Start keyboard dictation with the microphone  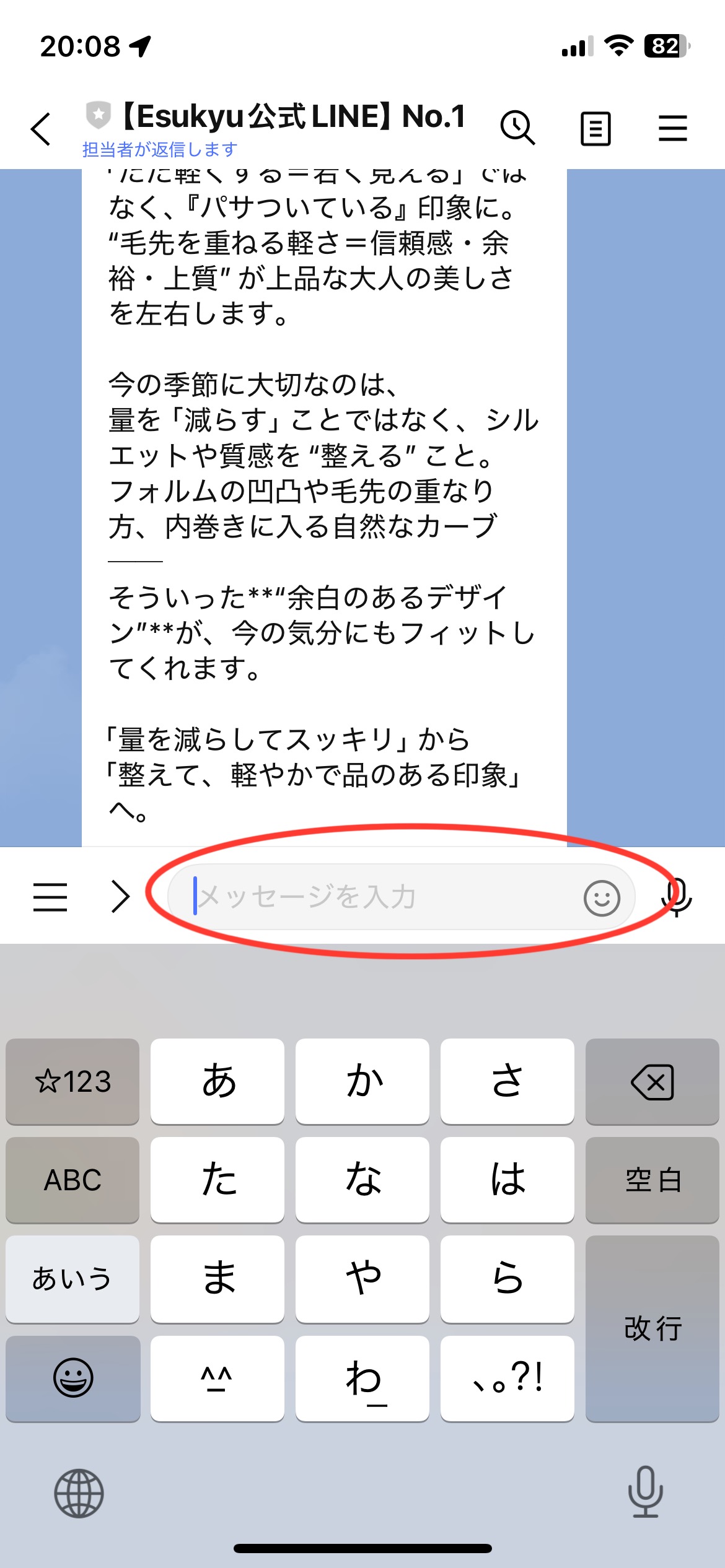(x=645, y=1493)
